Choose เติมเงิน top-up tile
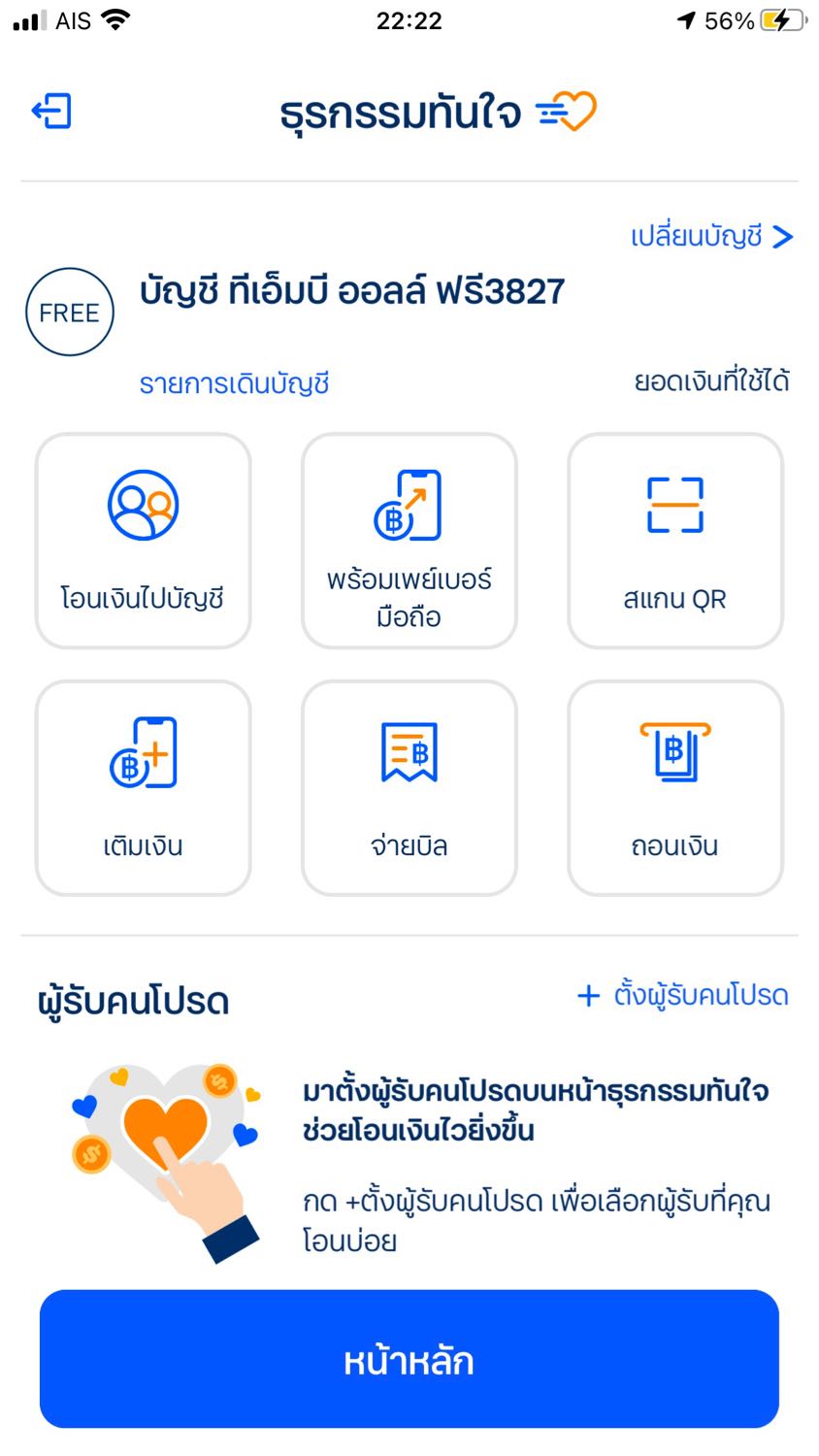 point(143,787)
